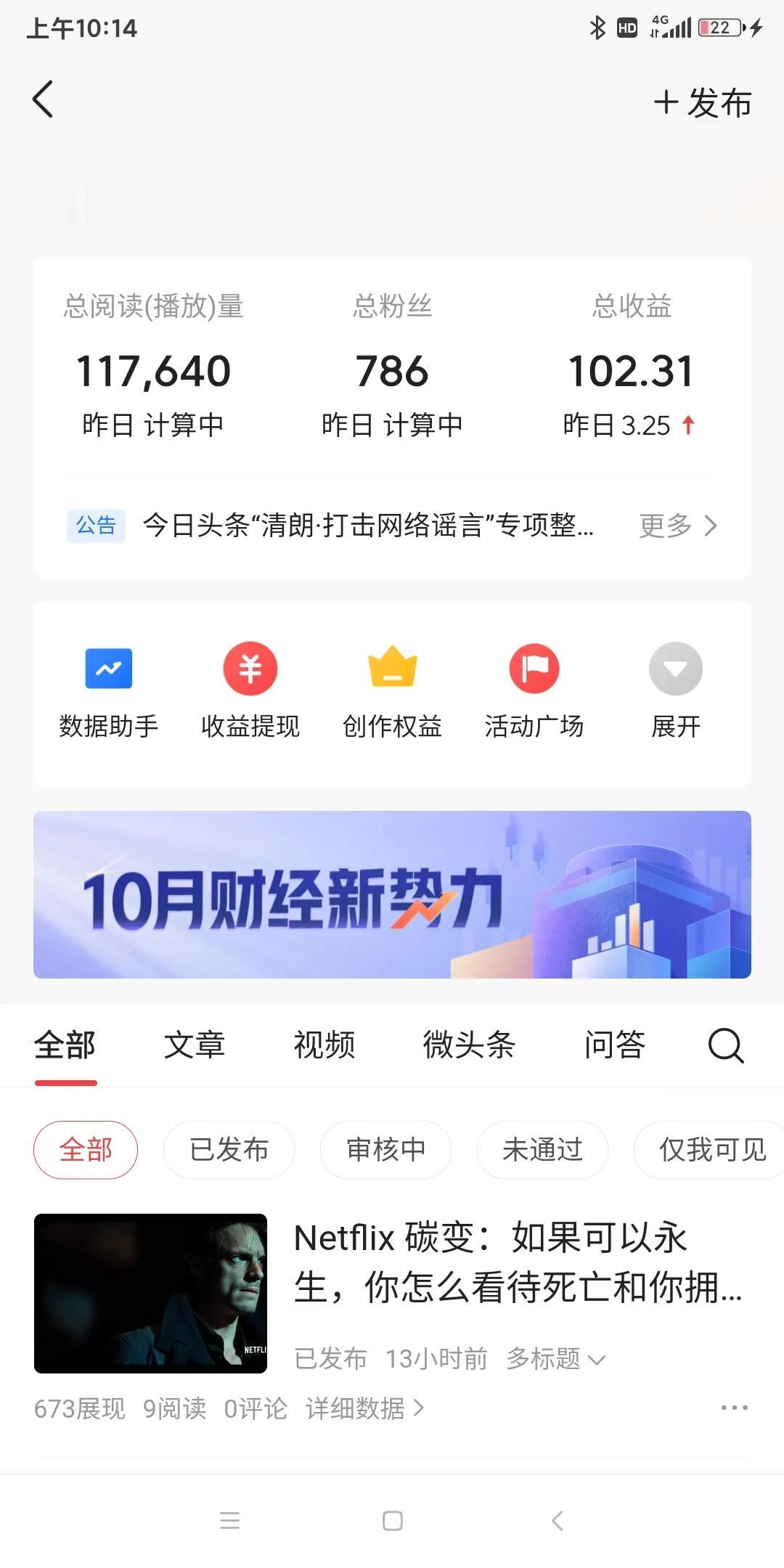
Task: Tap the 发布 publish button
Action: [x=702, y=102]
